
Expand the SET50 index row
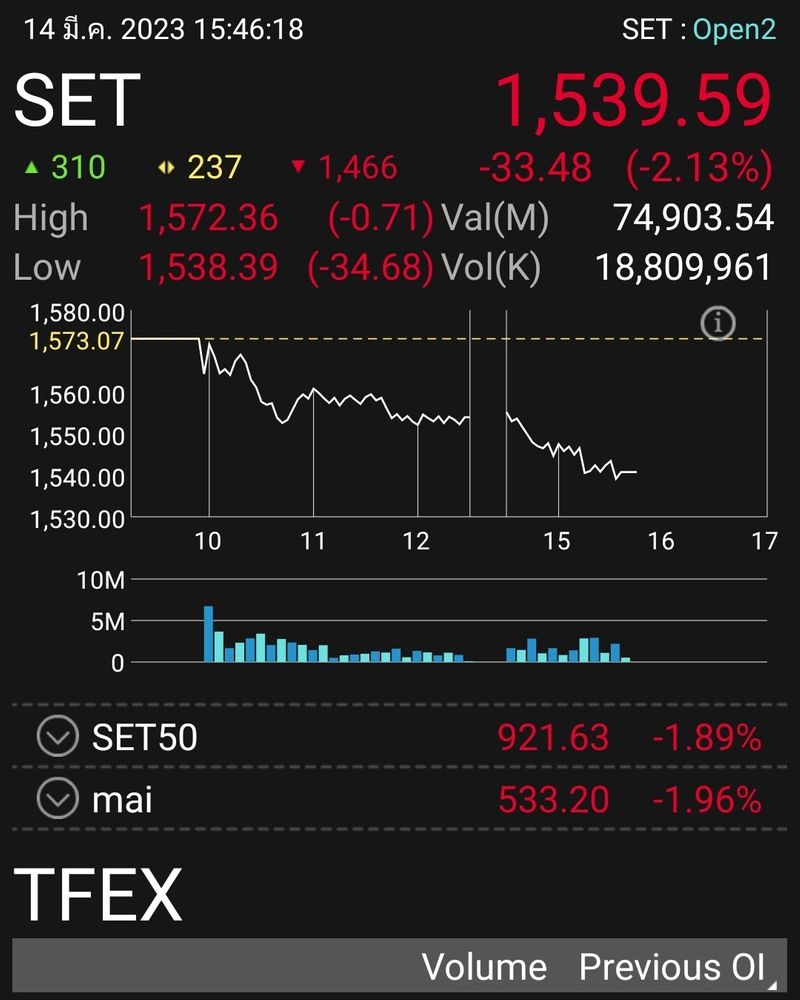click(x=57, y=738)
